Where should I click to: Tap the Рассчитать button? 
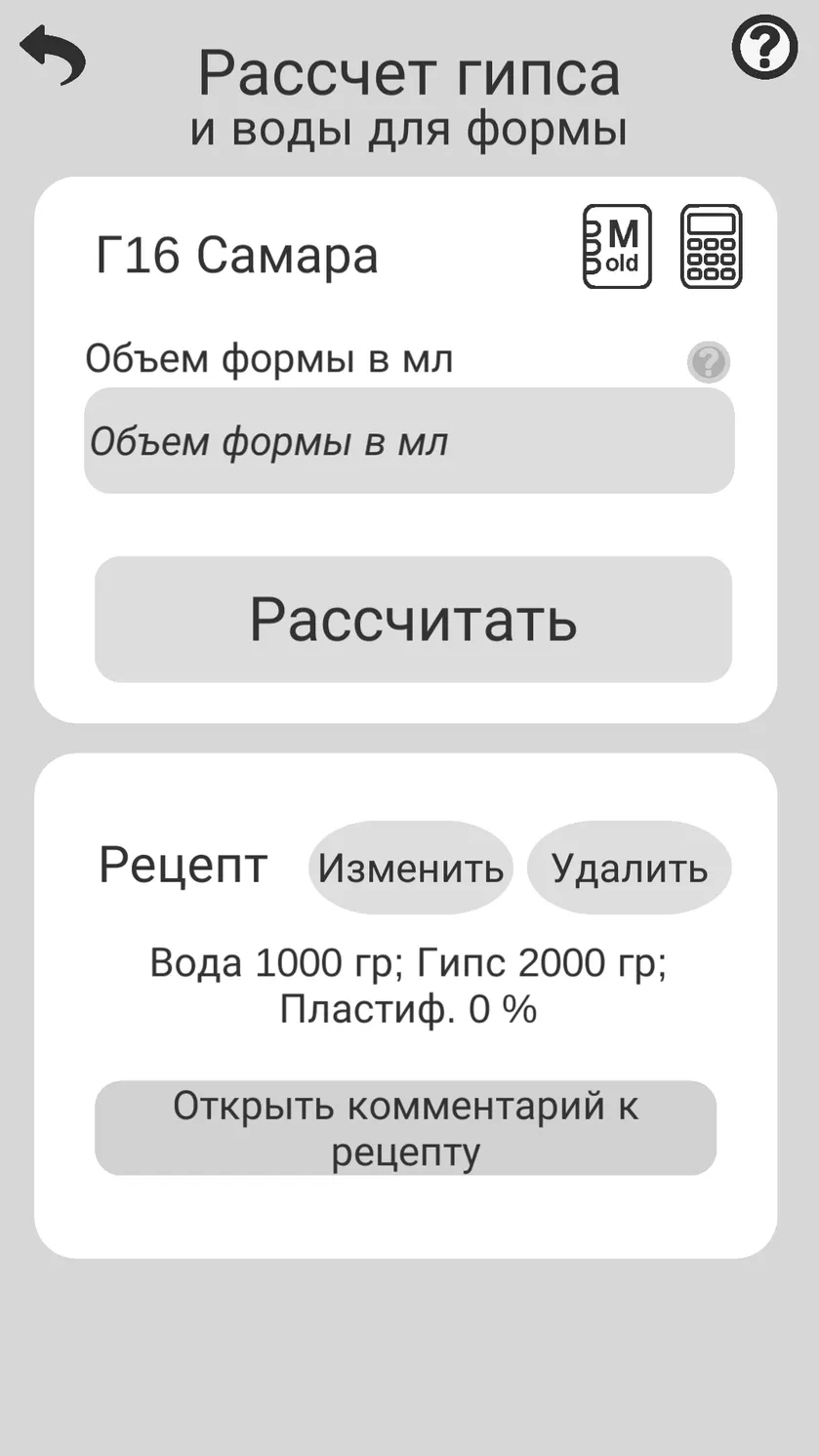point(413,620)
